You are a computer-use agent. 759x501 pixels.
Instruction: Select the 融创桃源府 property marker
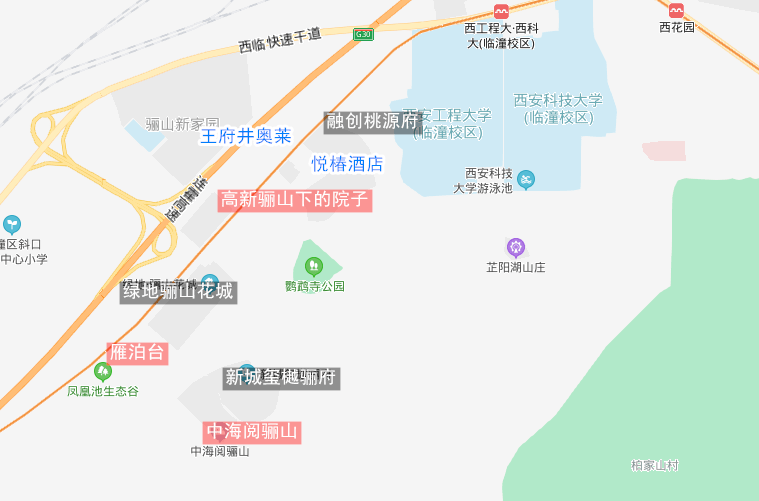click(x=372, y=122)
